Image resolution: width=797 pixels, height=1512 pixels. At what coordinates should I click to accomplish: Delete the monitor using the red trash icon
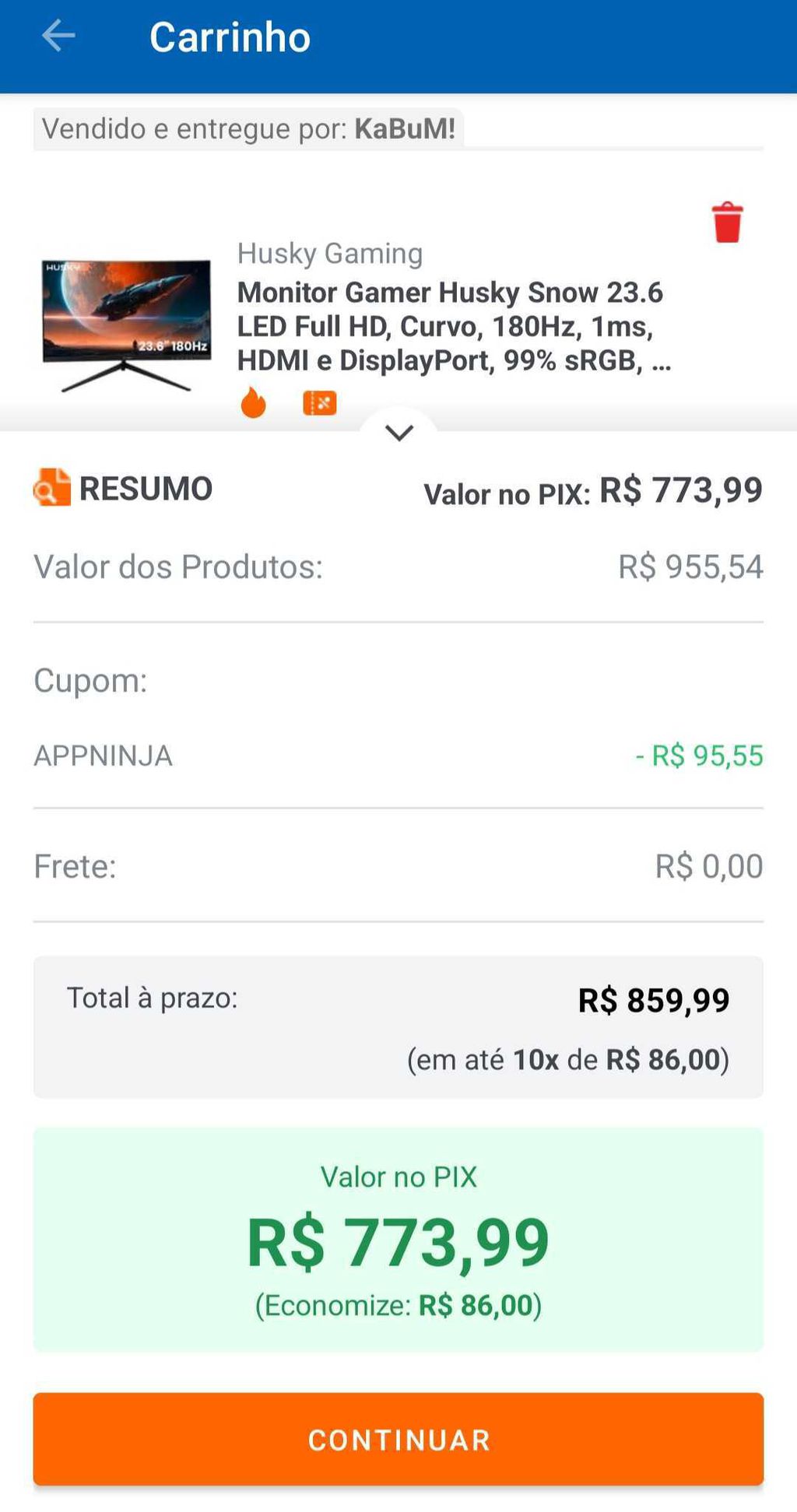click(726, 224)
